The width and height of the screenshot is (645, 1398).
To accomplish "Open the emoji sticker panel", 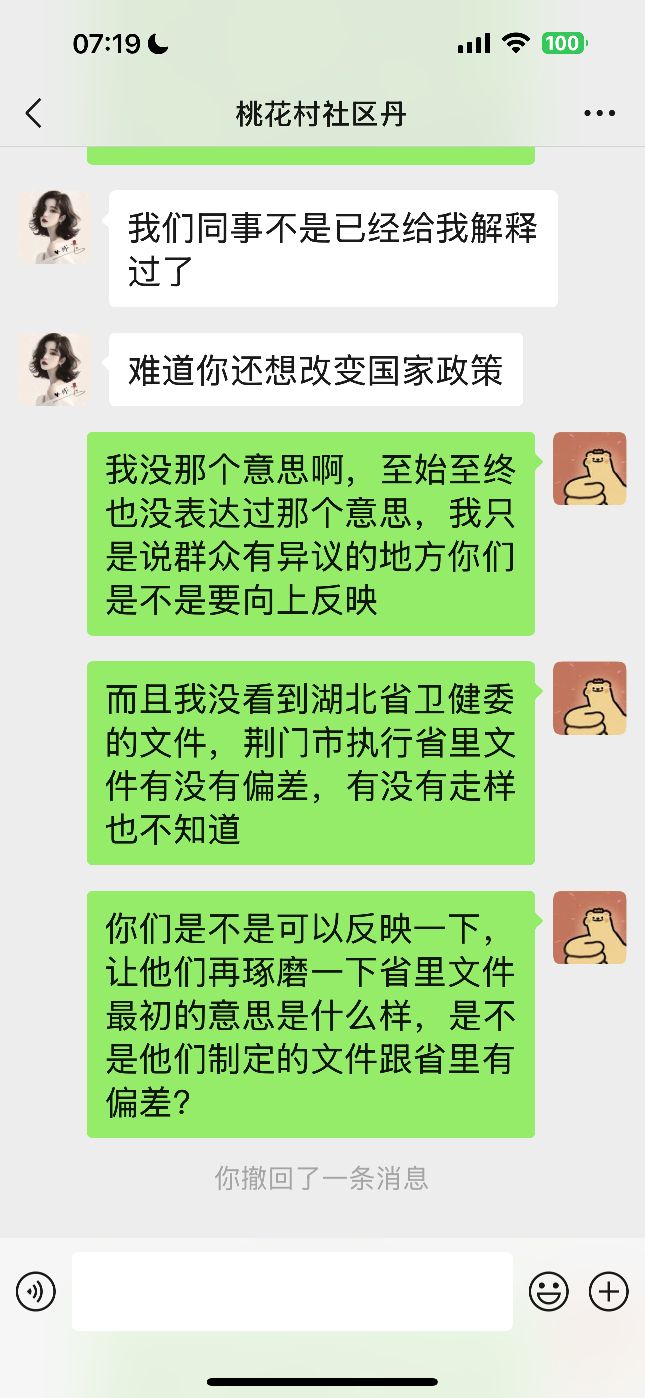I will click(548, 1292).
